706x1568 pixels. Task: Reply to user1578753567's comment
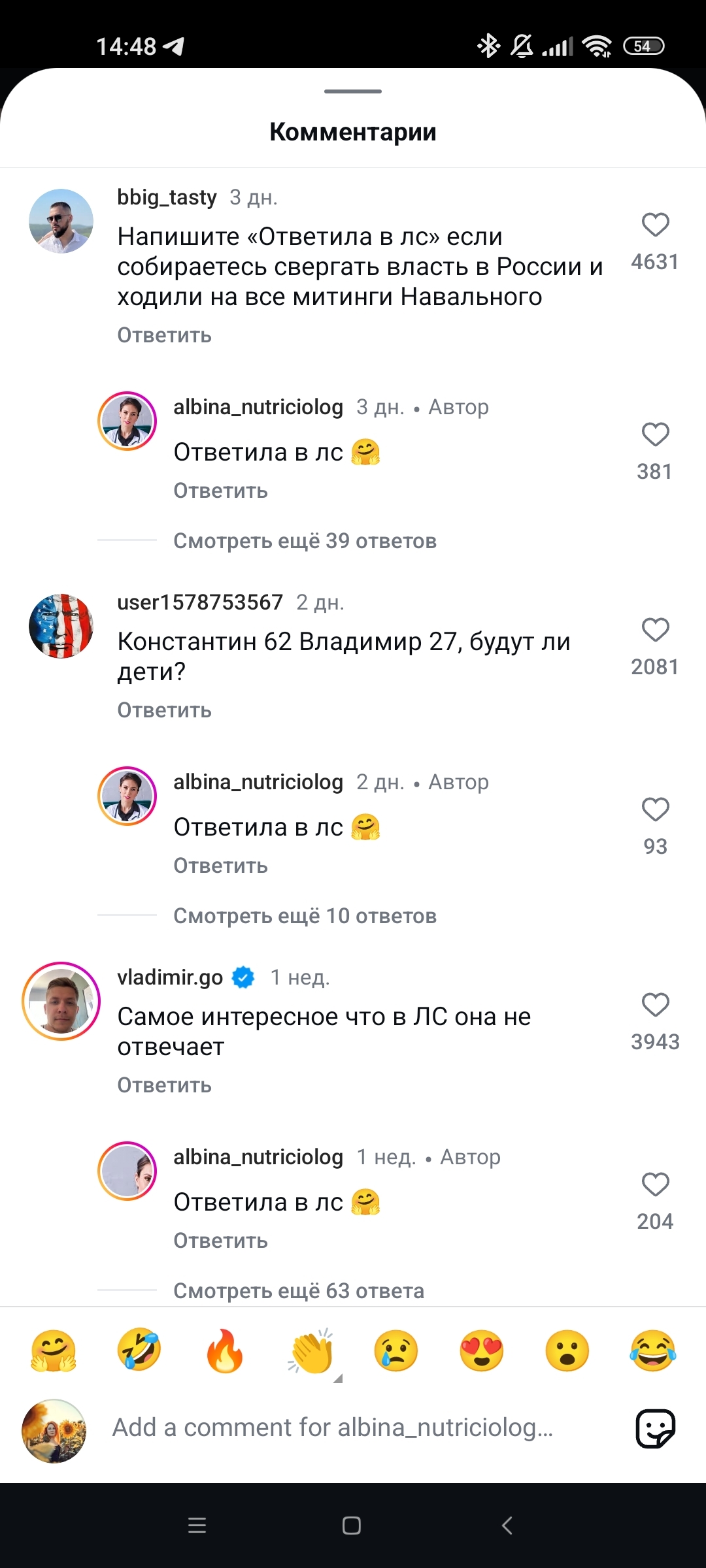point(164,710)
